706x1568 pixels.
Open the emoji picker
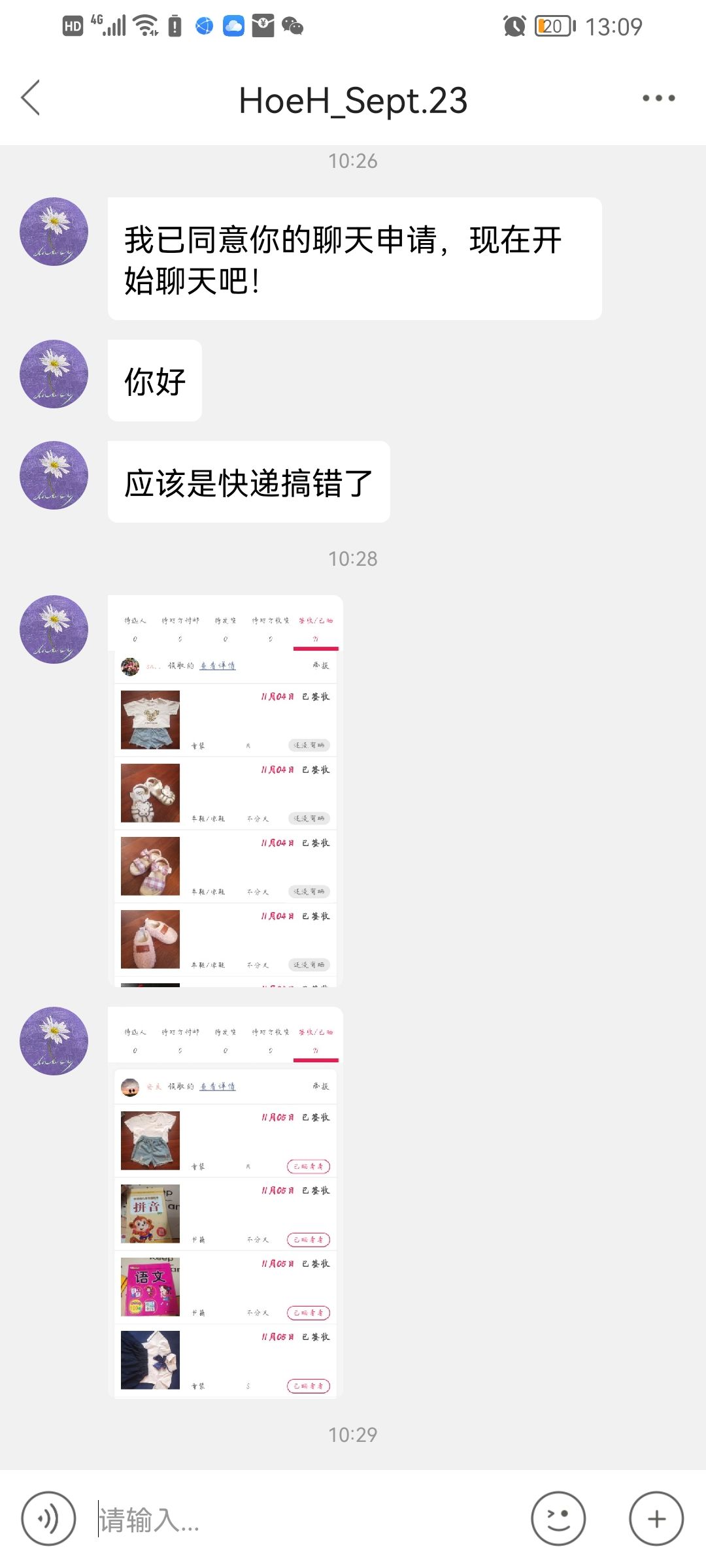coord(558,1518)
